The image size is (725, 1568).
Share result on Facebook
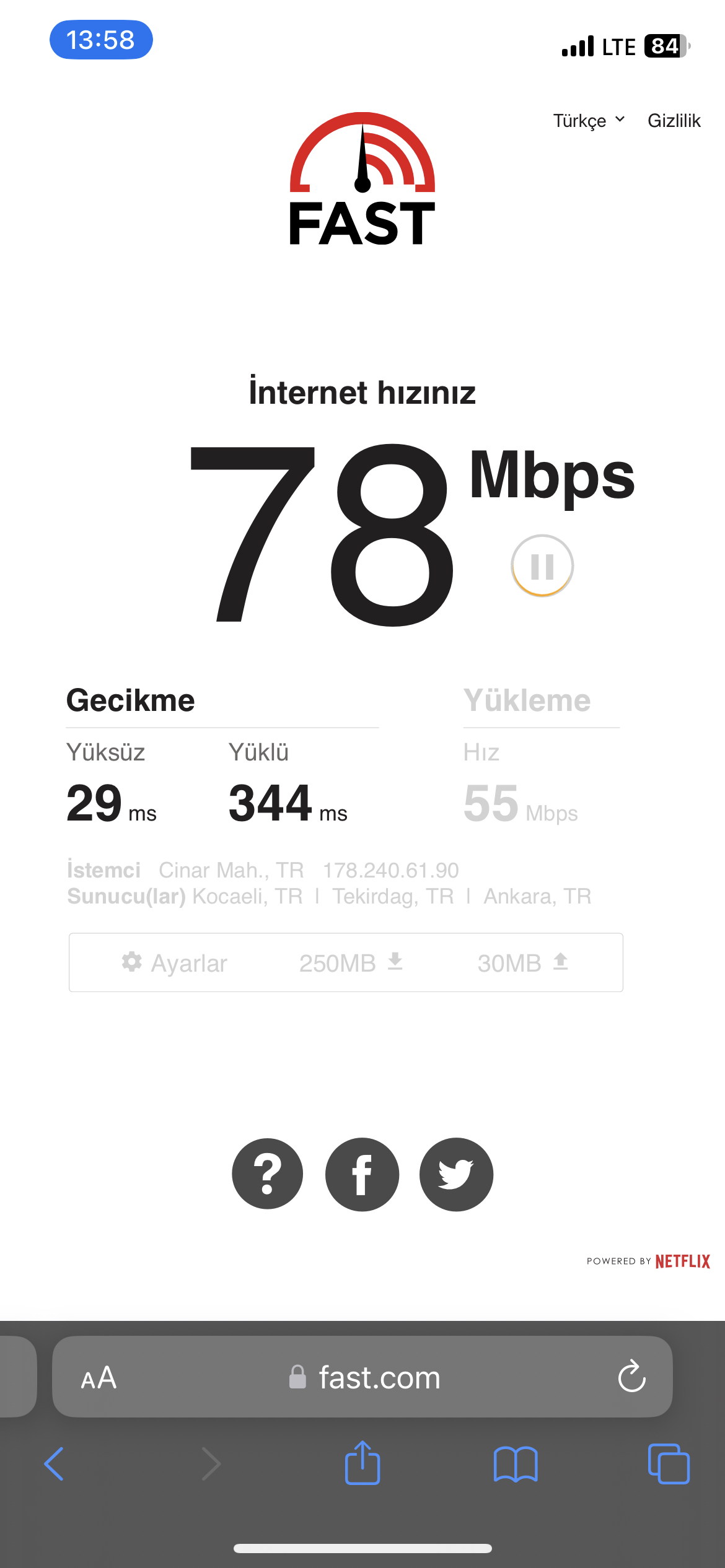(362, 1174)
